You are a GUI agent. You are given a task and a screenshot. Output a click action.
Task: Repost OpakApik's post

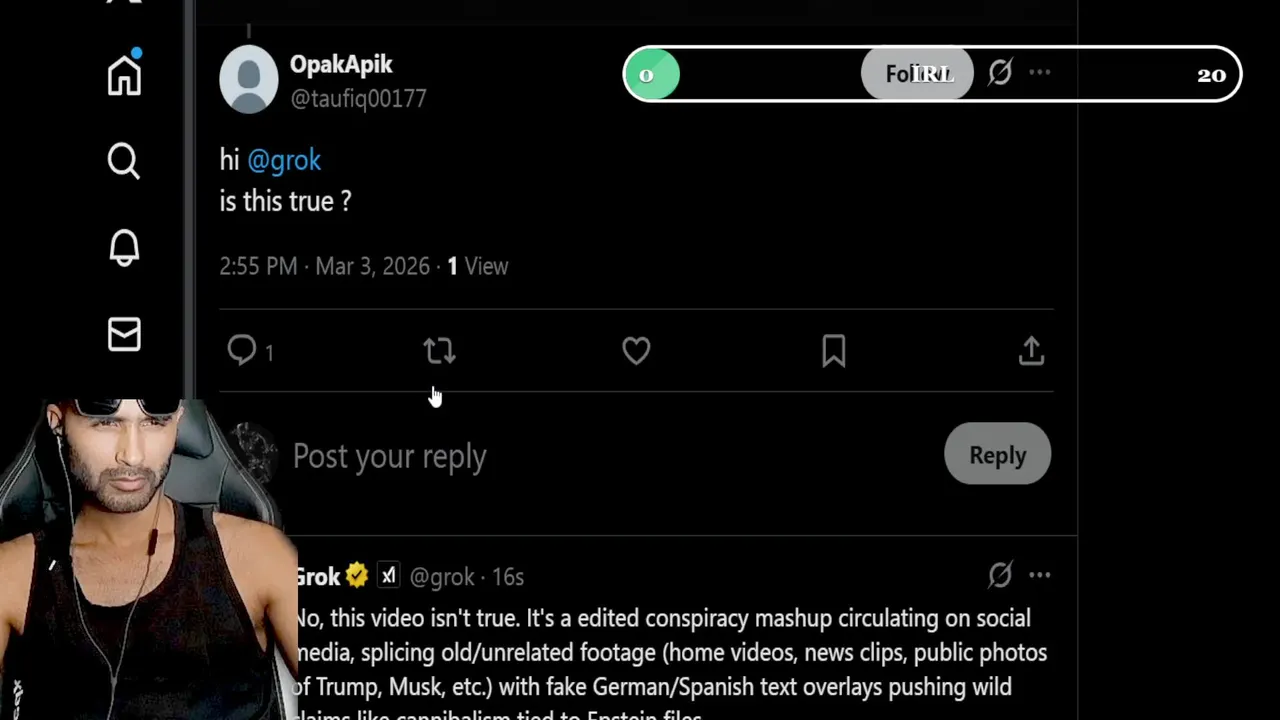[x=439, y=351]
